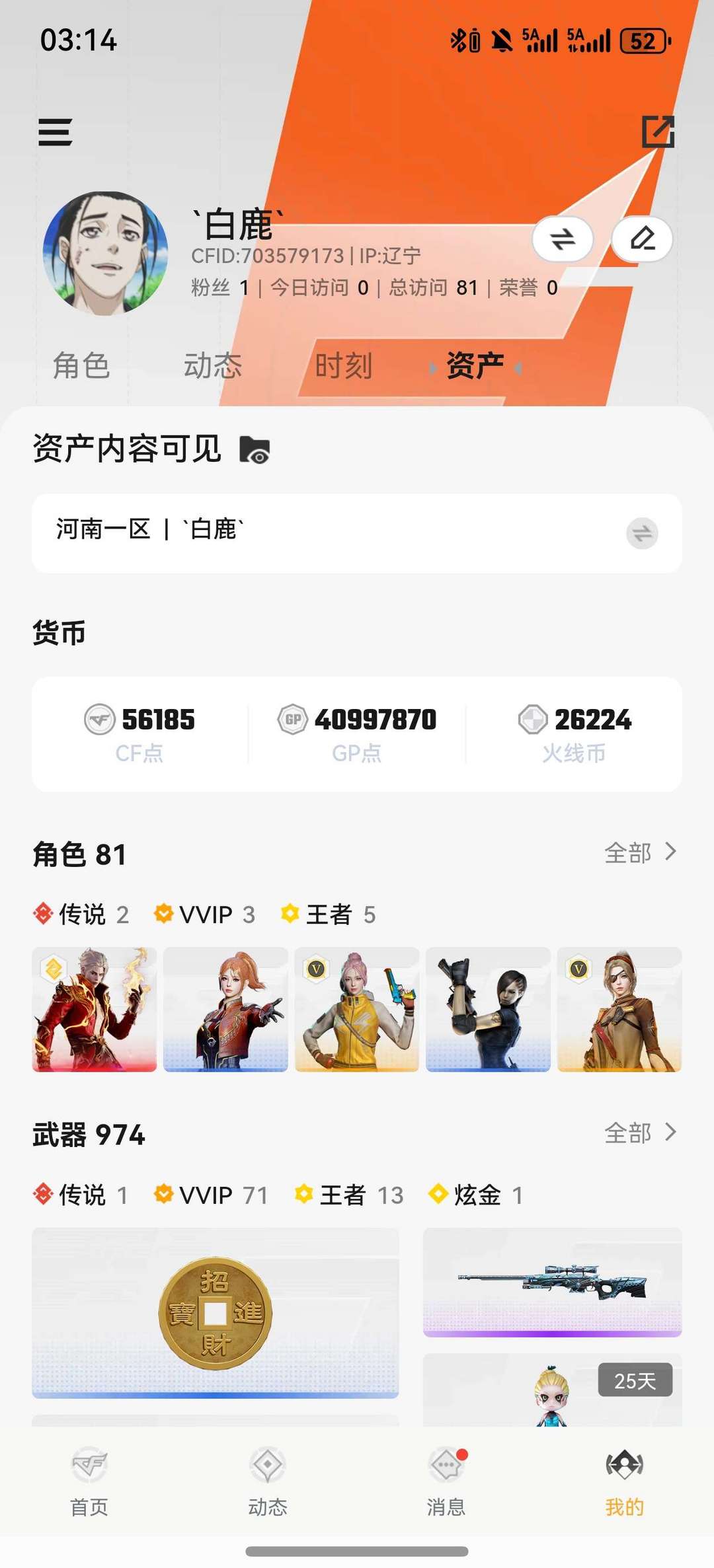Tap the profile edit pencil icon
714x1568 pixels.
pos(642,240)
